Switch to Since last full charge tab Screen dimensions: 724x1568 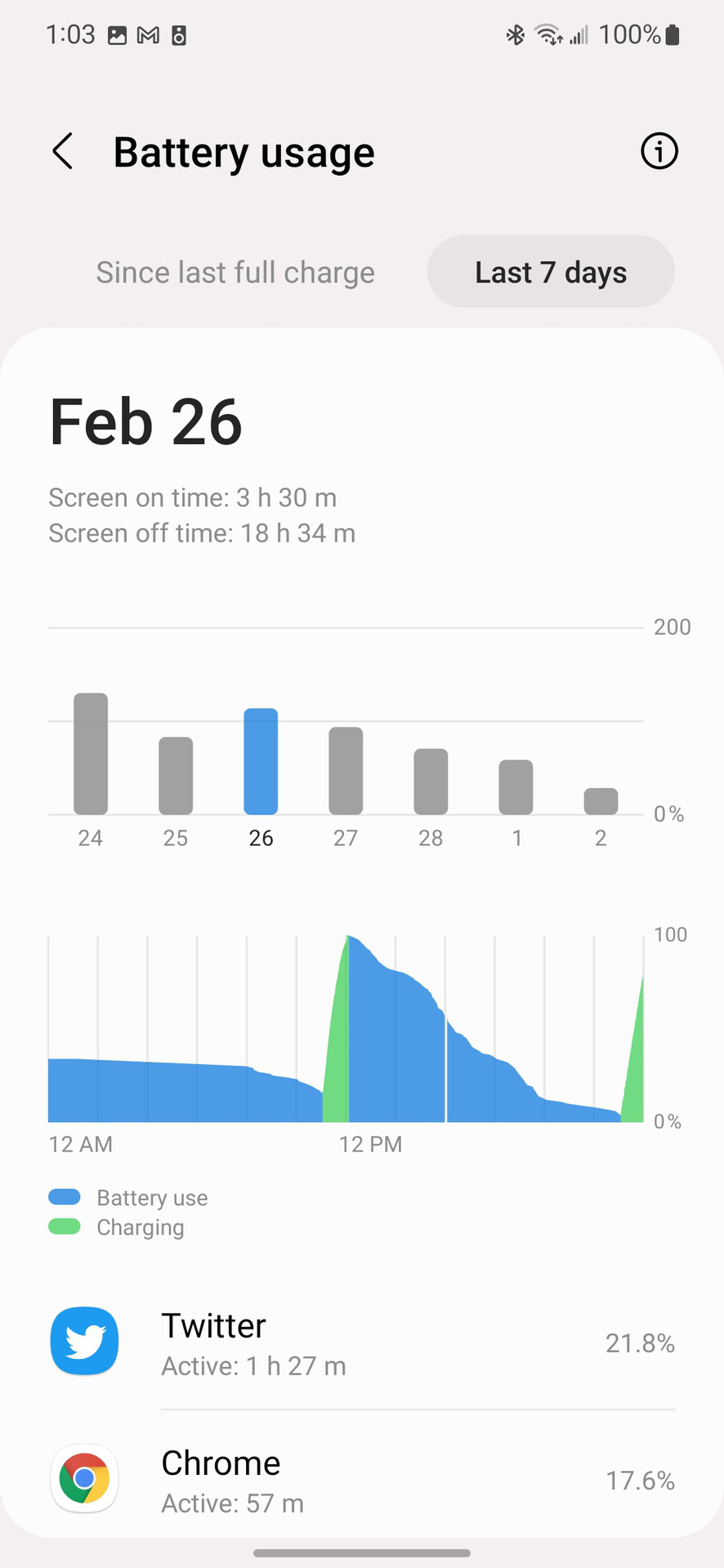pyautogui.click(x=235, y=273)
